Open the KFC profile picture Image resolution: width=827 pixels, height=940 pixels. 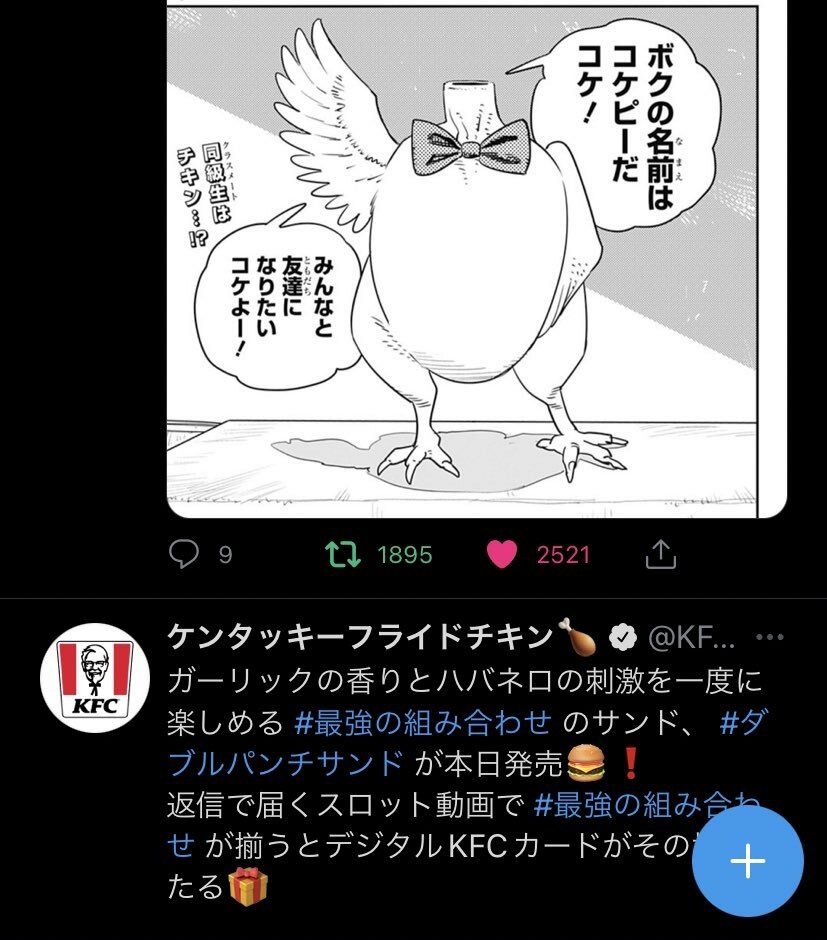coord(87,676)
